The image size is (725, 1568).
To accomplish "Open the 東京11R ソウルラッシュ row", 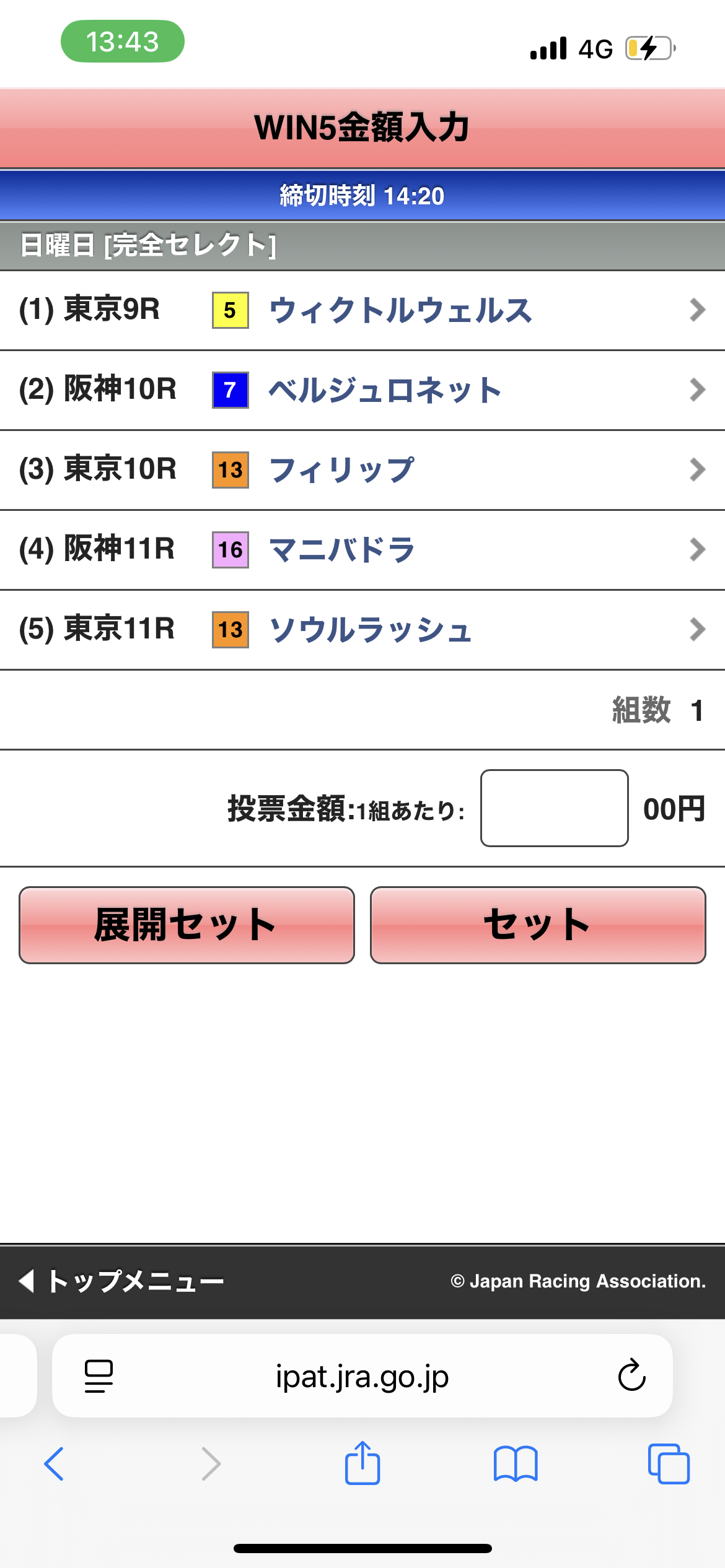I will [x=362, y=630].
